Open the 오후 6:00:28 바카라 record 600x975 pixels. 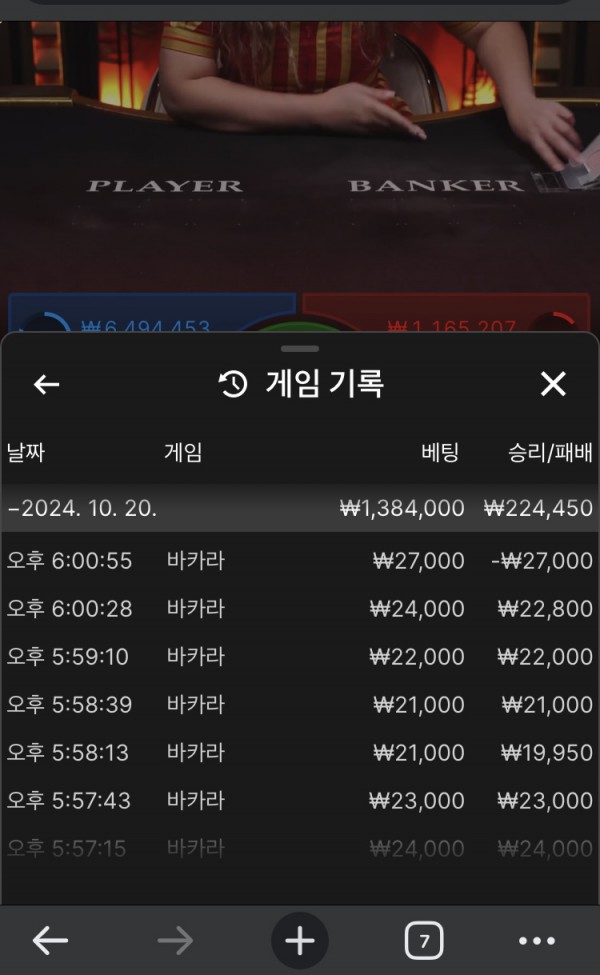tap(299, 608)
